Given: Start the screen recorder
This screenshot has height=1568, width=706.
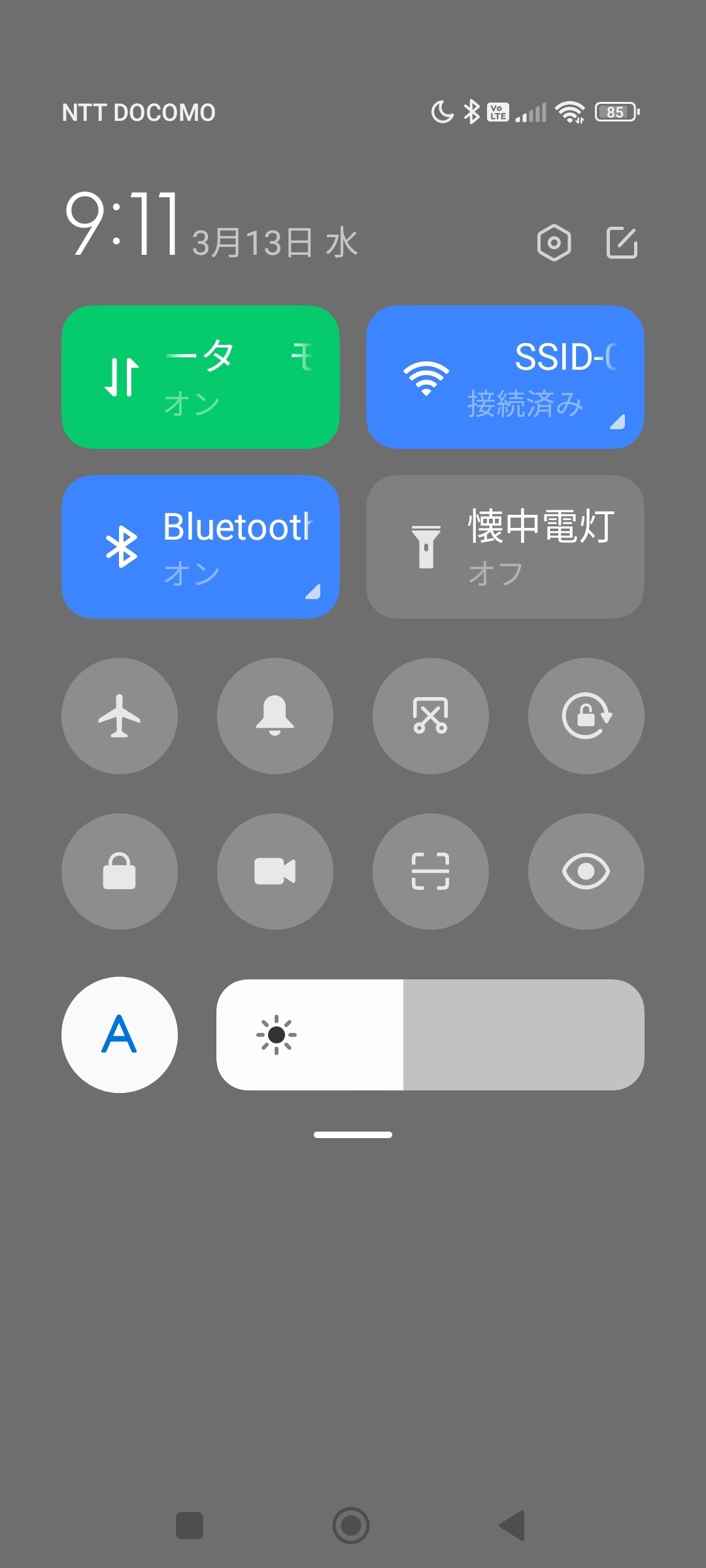Looking at the screenshot, I should coord(275,872).
